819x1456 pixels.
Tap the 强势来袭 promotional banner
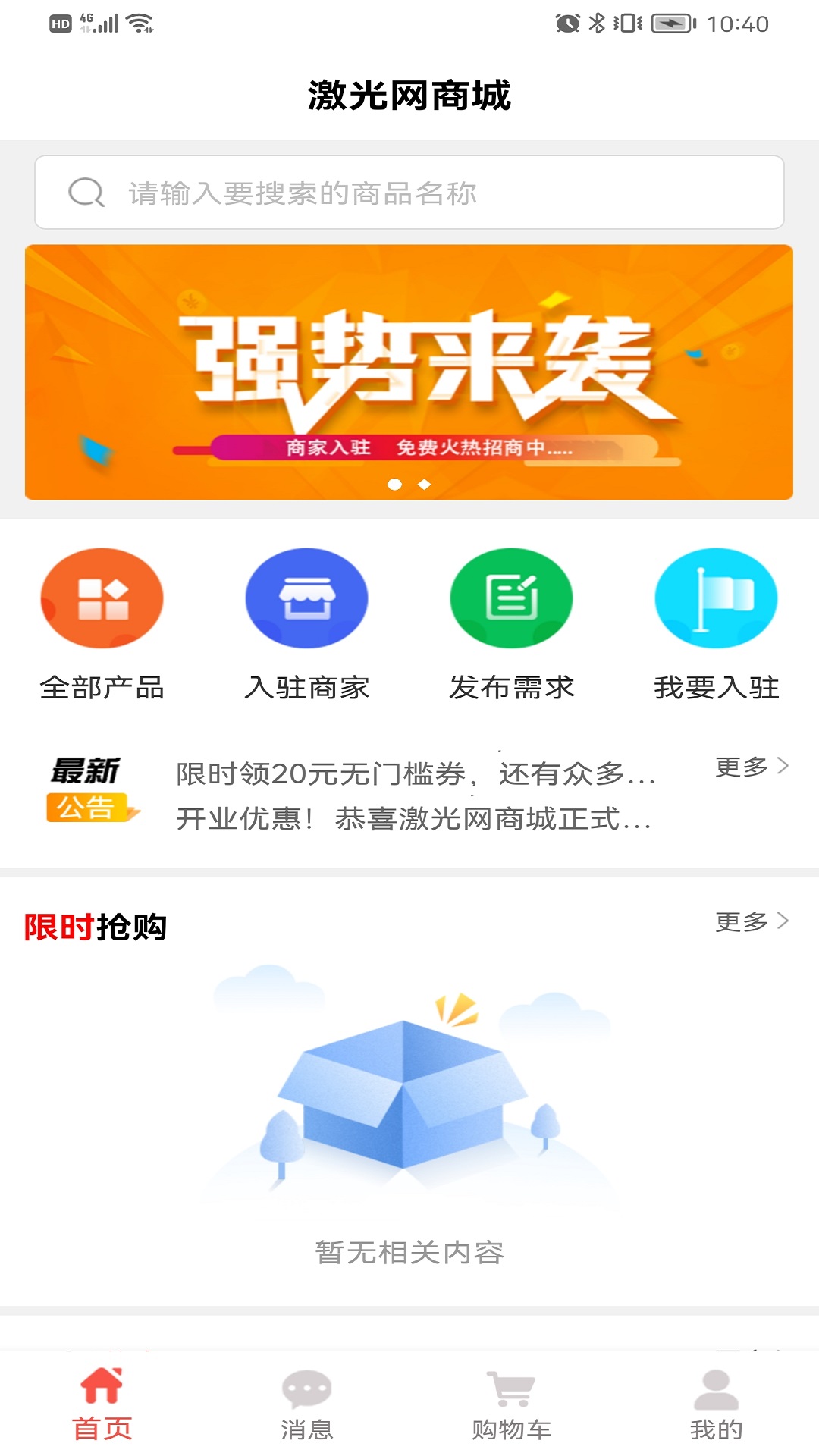pos(409,372)
